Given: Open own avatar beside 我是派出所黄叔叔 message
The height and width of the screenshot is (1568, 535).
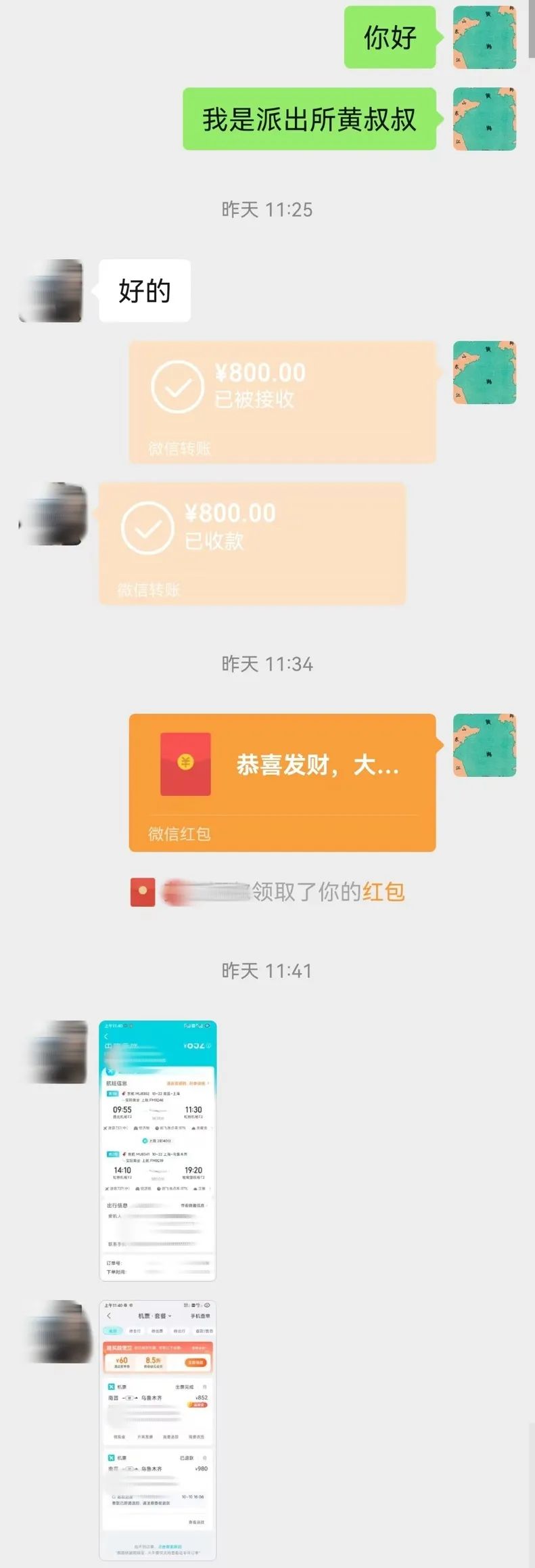Looking at the screenshot, I should [484, 118].
